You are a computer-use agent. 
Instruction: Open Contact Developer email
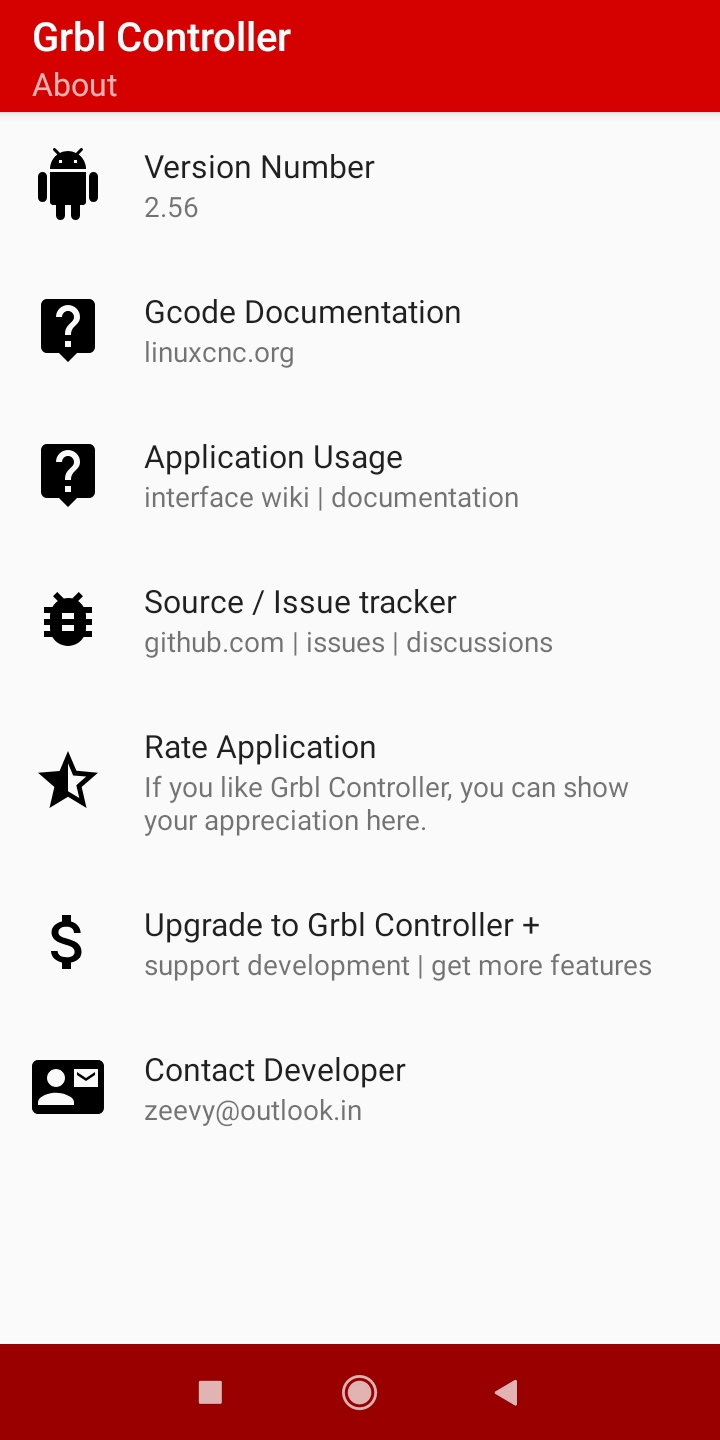(x=360, y=1089)
